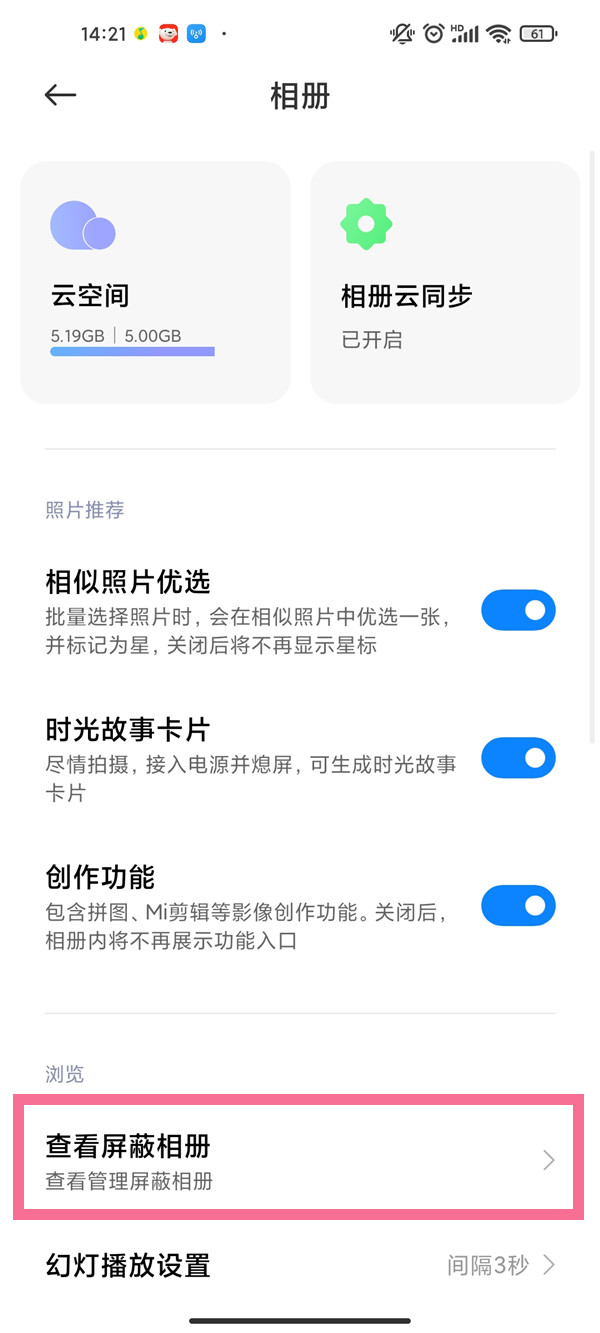Open the 相册云同步 card

445,282
